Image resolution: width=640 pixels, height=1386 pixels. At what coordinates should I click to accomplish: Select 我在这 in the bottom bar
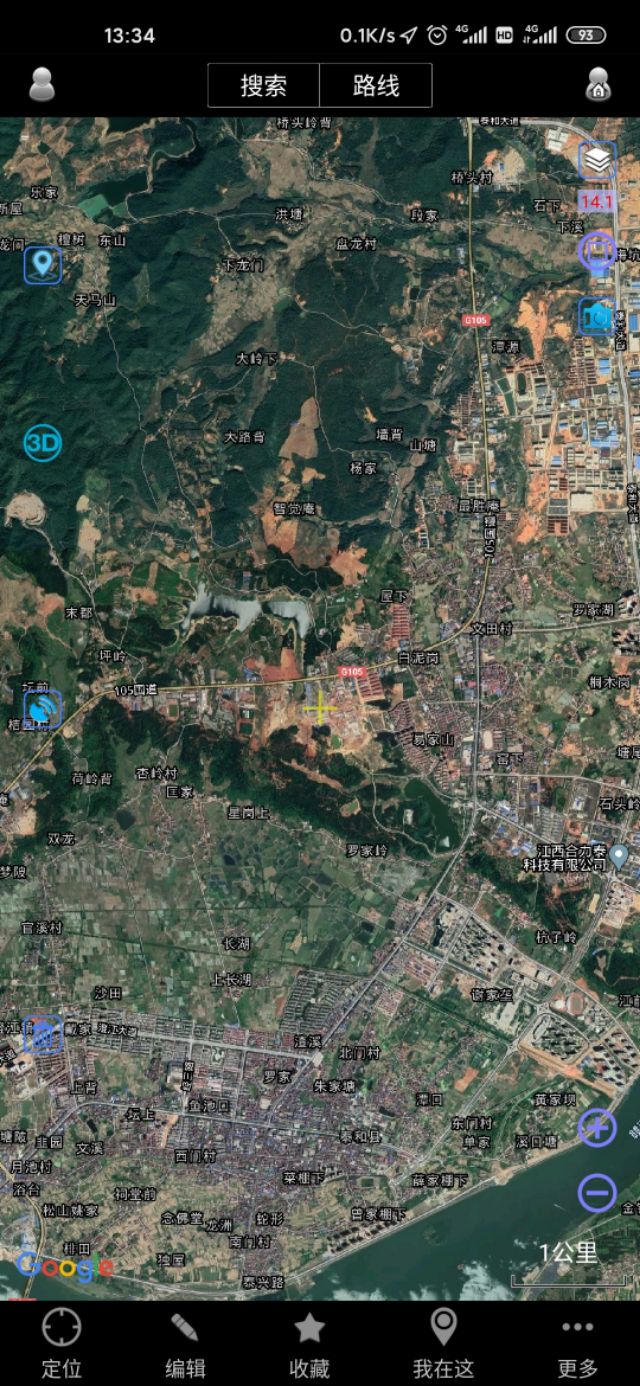click(443, 1344)
